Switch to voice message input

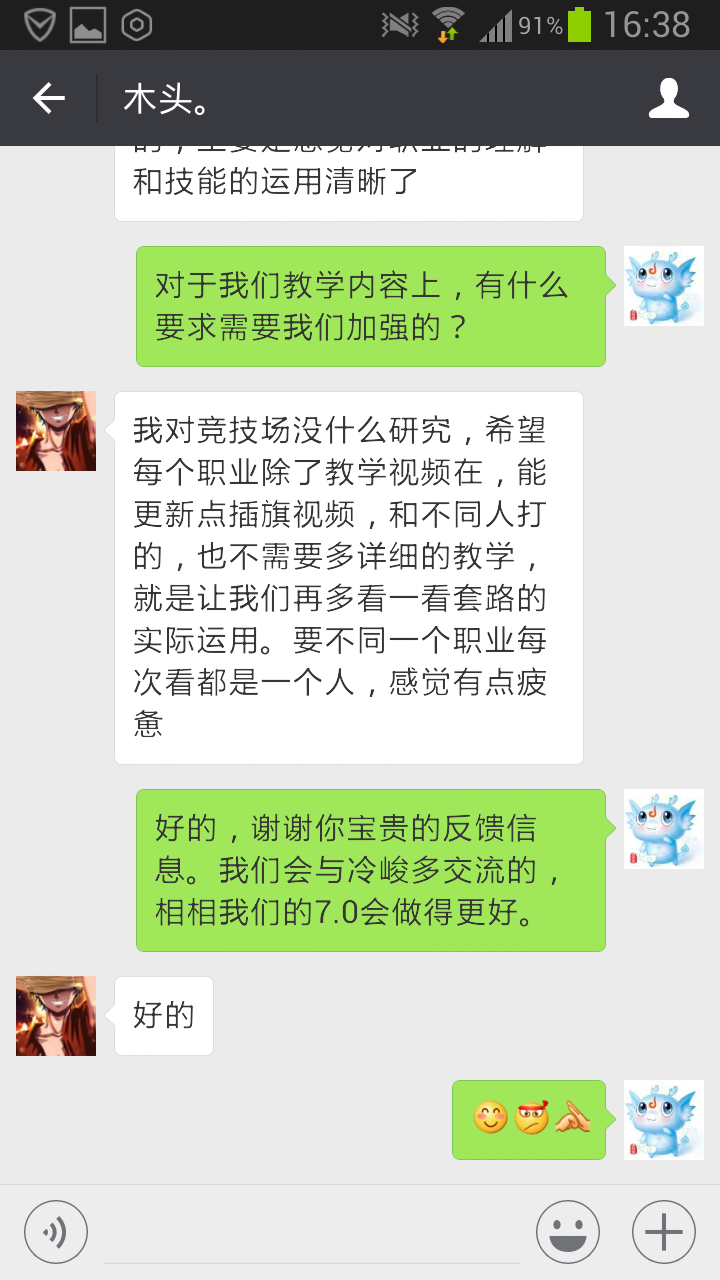point(56,1232)
